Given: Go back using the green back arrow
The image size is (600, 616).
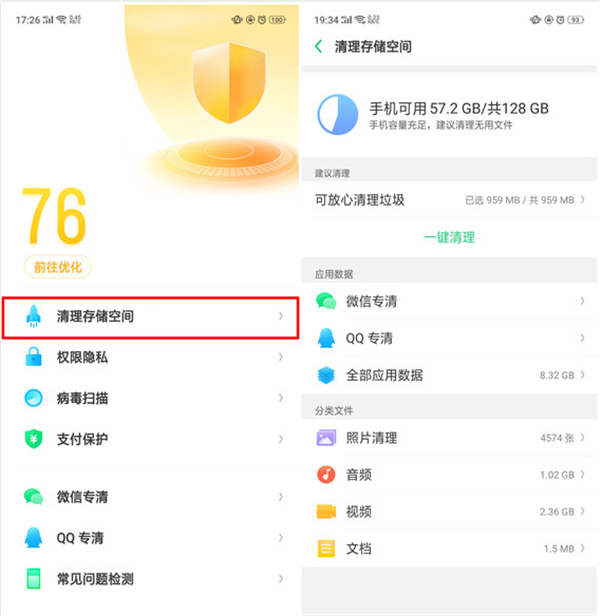Looking at the screenshot, I should click(x=319, y=47).
